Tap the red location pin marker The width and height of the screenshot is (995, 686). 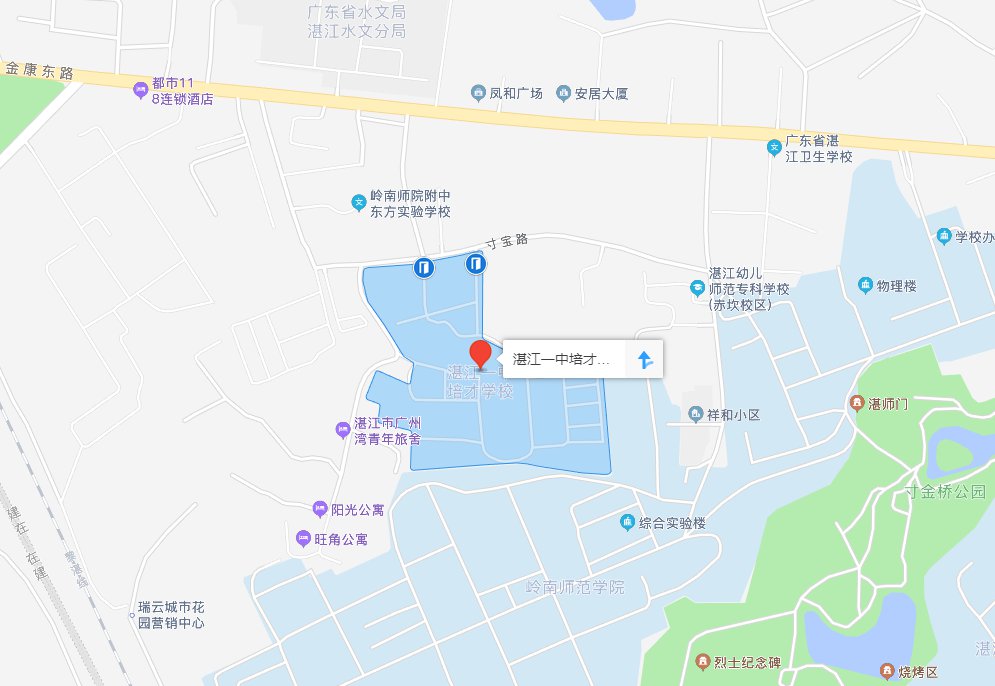480,355
